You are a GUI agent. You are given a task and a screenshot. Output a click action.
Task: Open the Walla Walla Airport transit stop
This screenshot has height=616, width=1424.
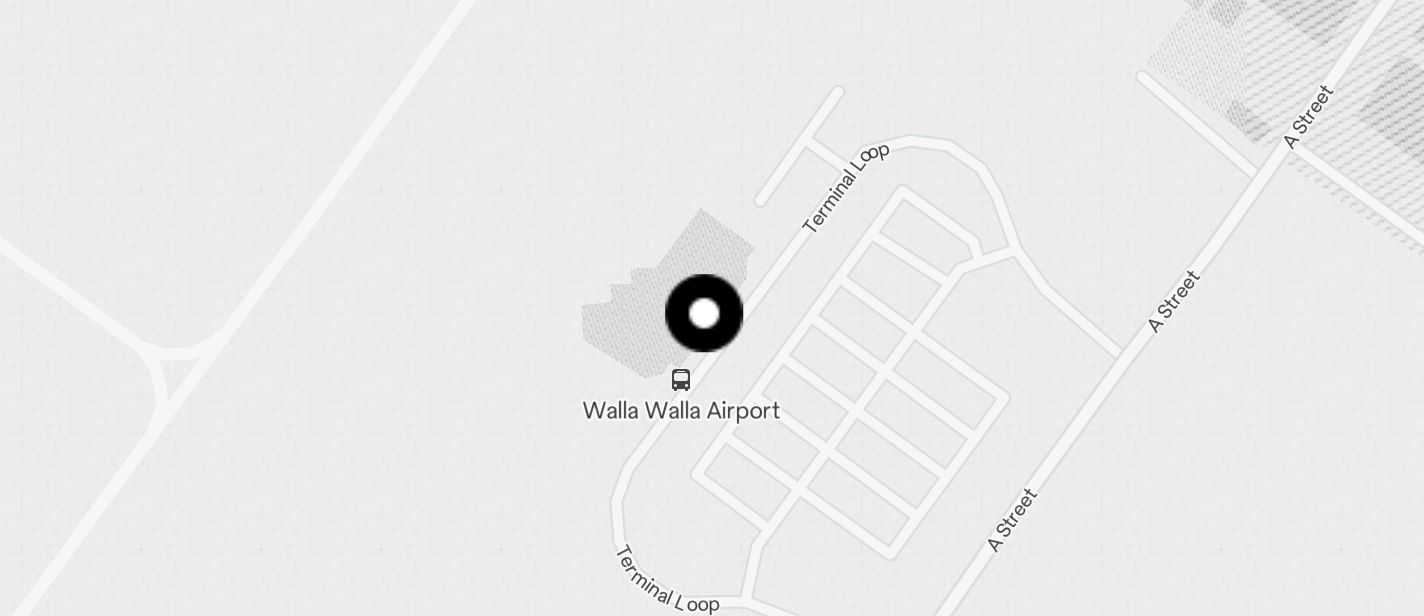point(681,380)
